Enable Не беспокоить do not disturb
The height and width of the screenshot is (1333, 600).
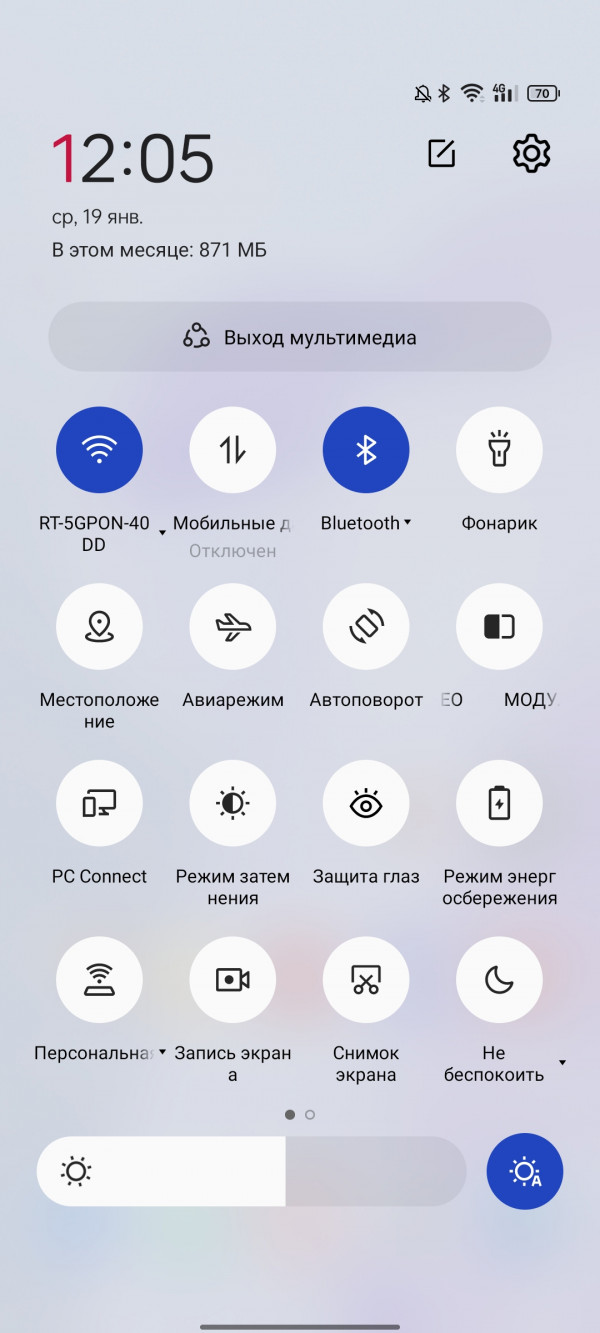tap(499, 980)
